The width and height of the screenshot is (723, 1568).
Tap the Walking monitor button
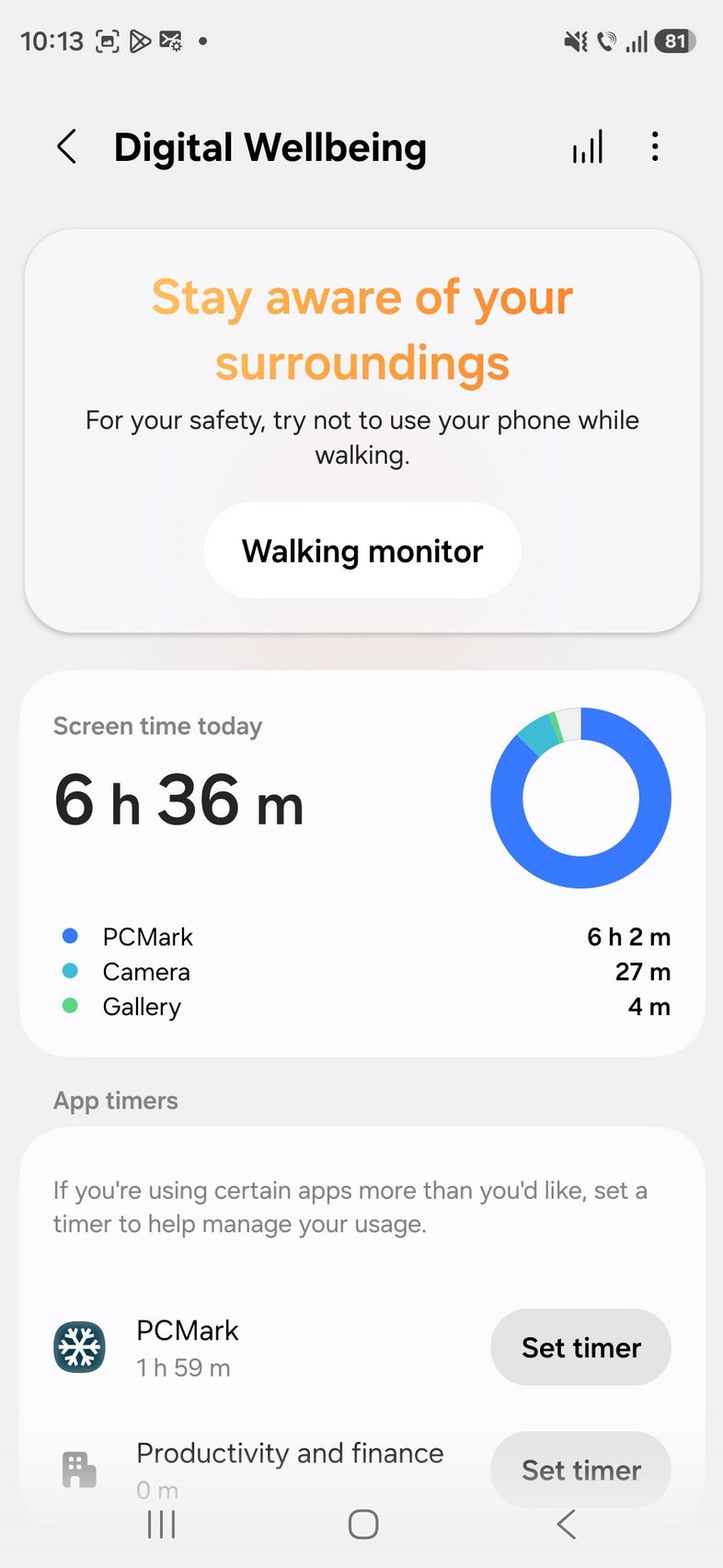pyautogui.click(x=362, y=551)
